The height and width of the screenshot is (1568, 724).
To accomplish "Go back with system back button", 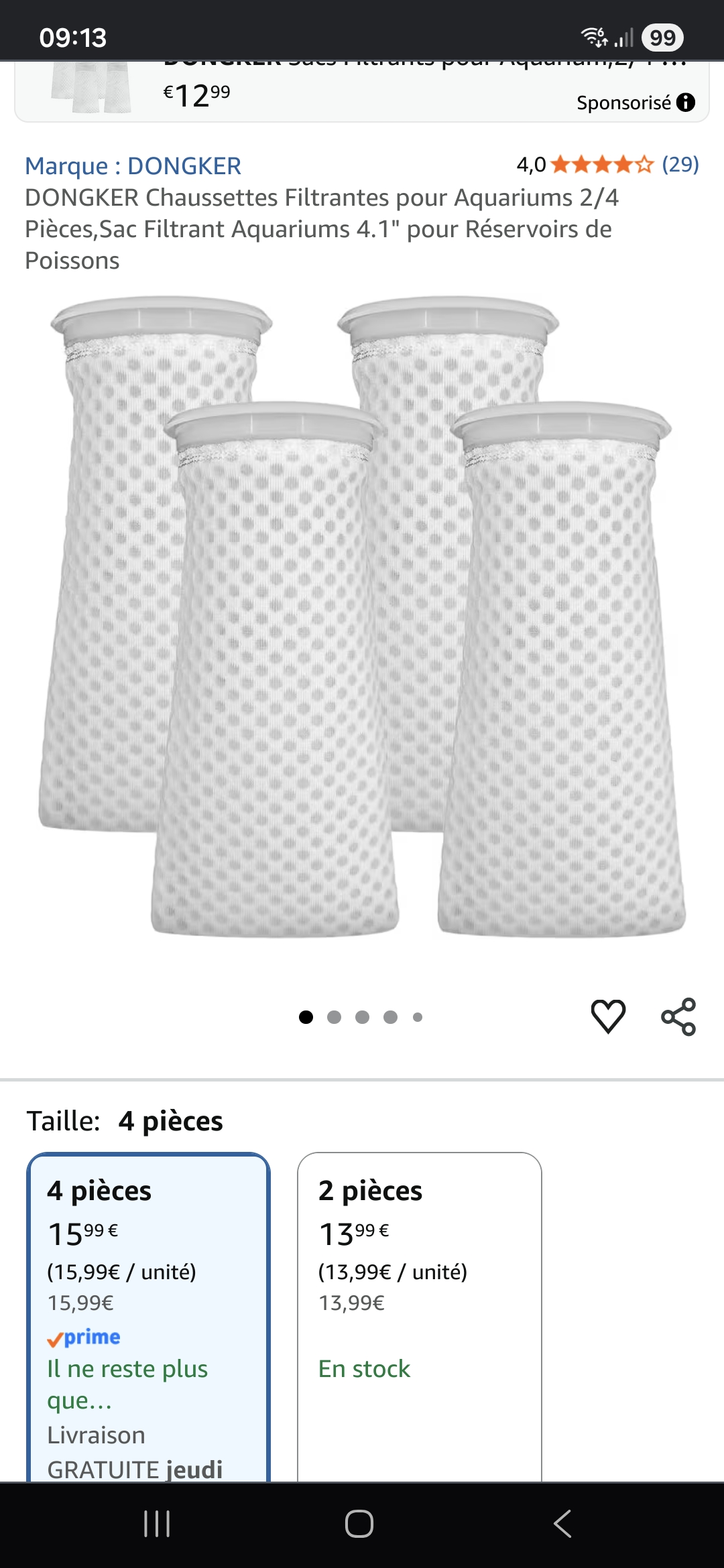I will point(562,1524).
